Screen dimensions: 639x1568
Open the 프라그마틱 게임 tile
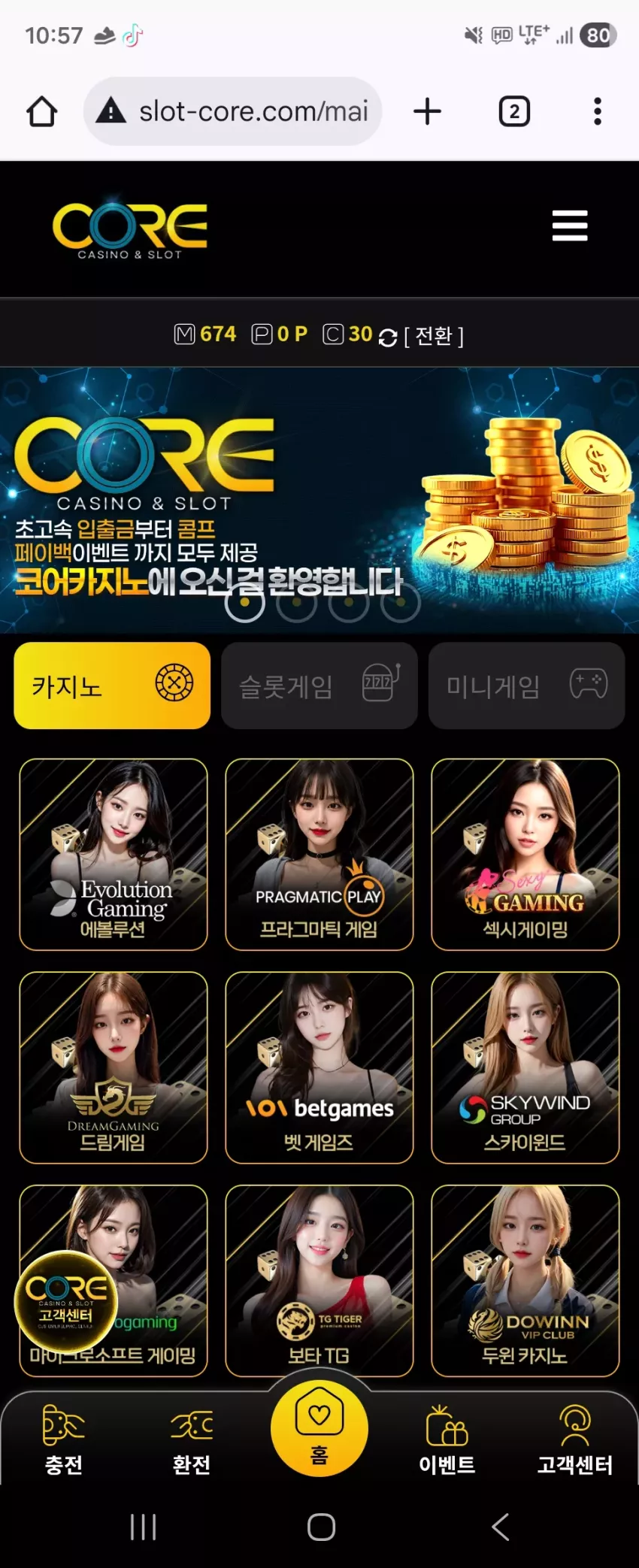point(319,855)
